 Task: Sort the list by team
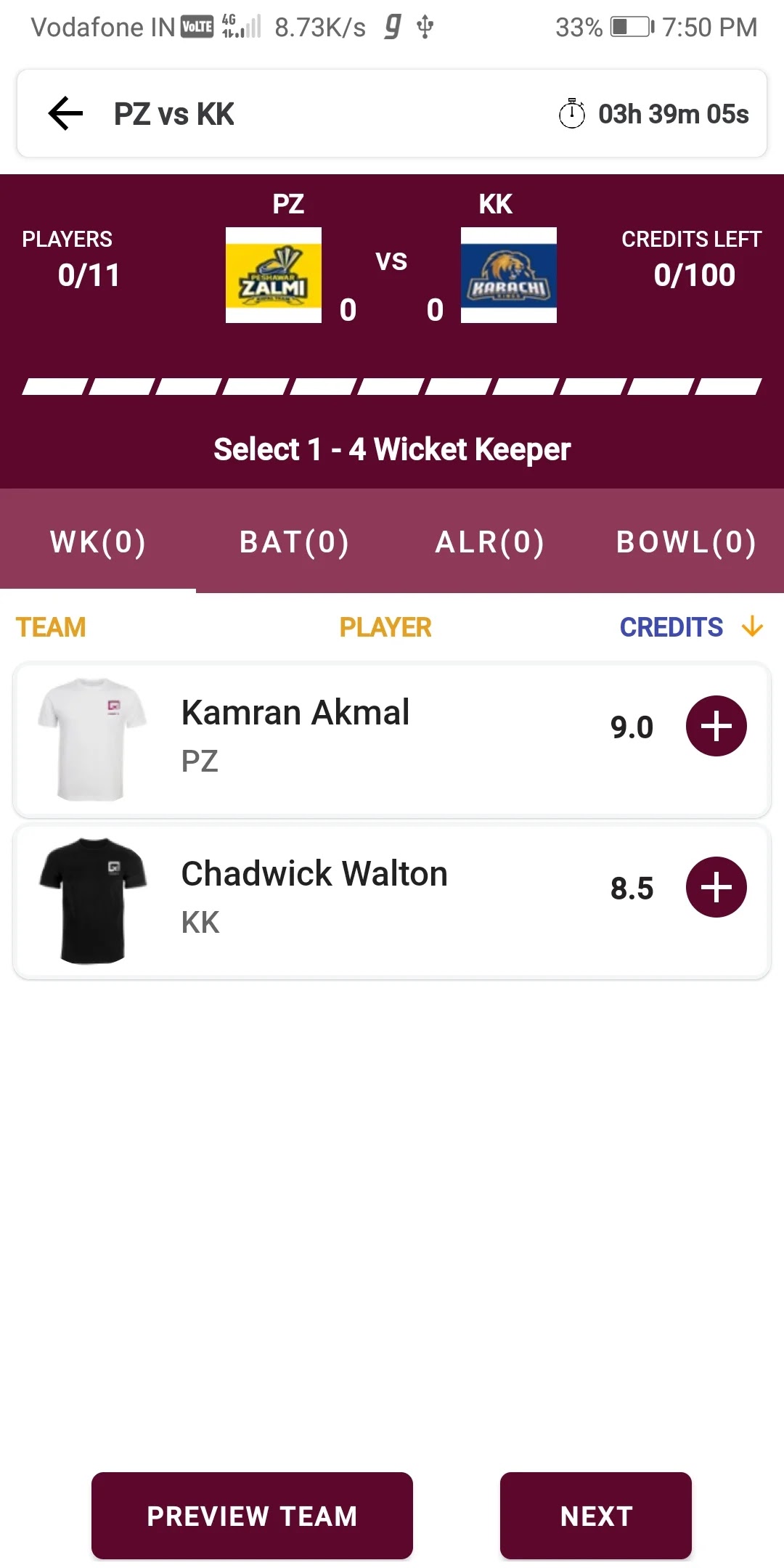click(x=51, y=627)
